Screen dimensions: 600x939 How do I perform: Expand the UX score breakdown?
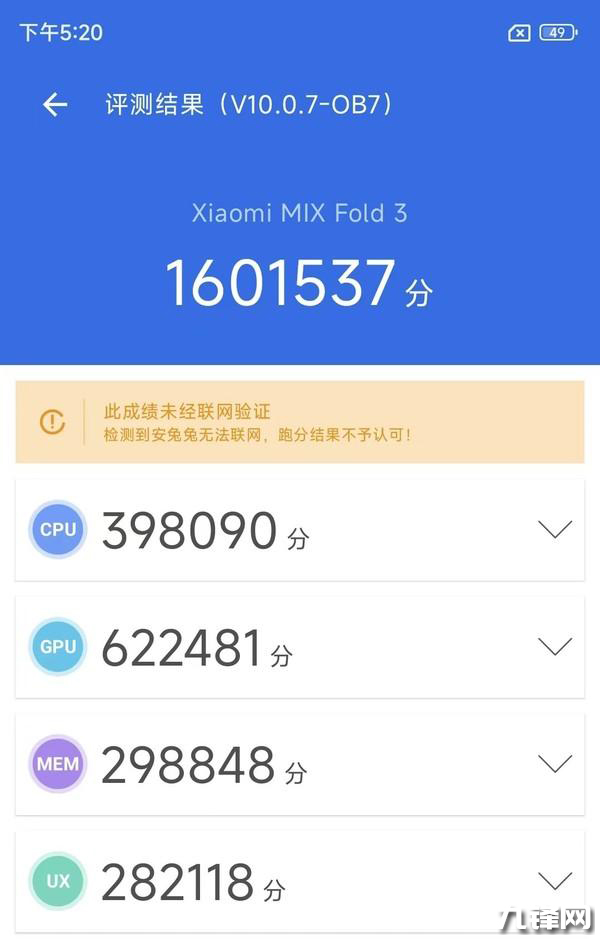pyautogui.click(x=554, y=881)
